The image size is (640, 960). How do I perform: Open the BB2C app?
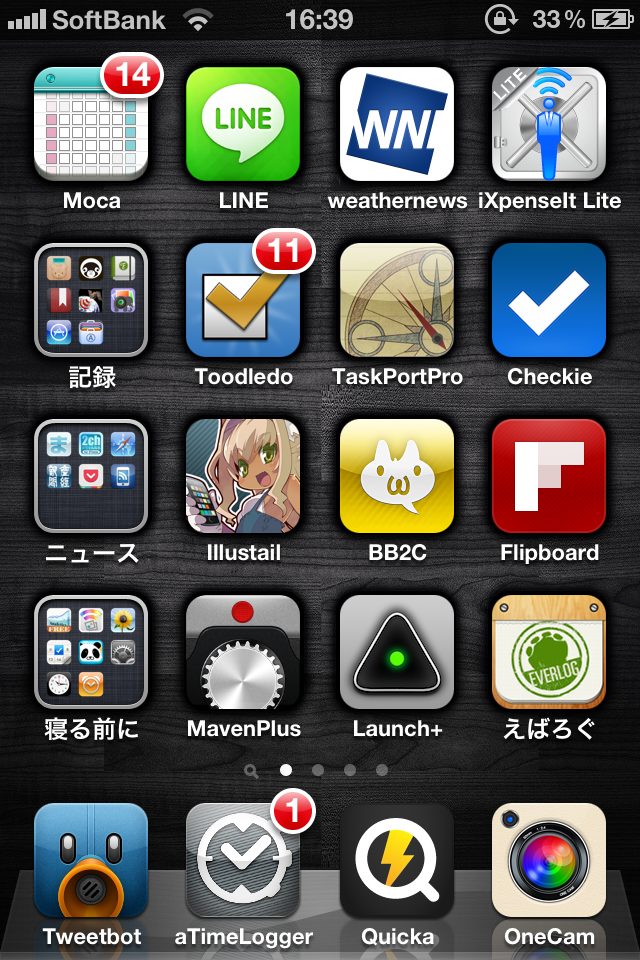click(x=397, y=476)
